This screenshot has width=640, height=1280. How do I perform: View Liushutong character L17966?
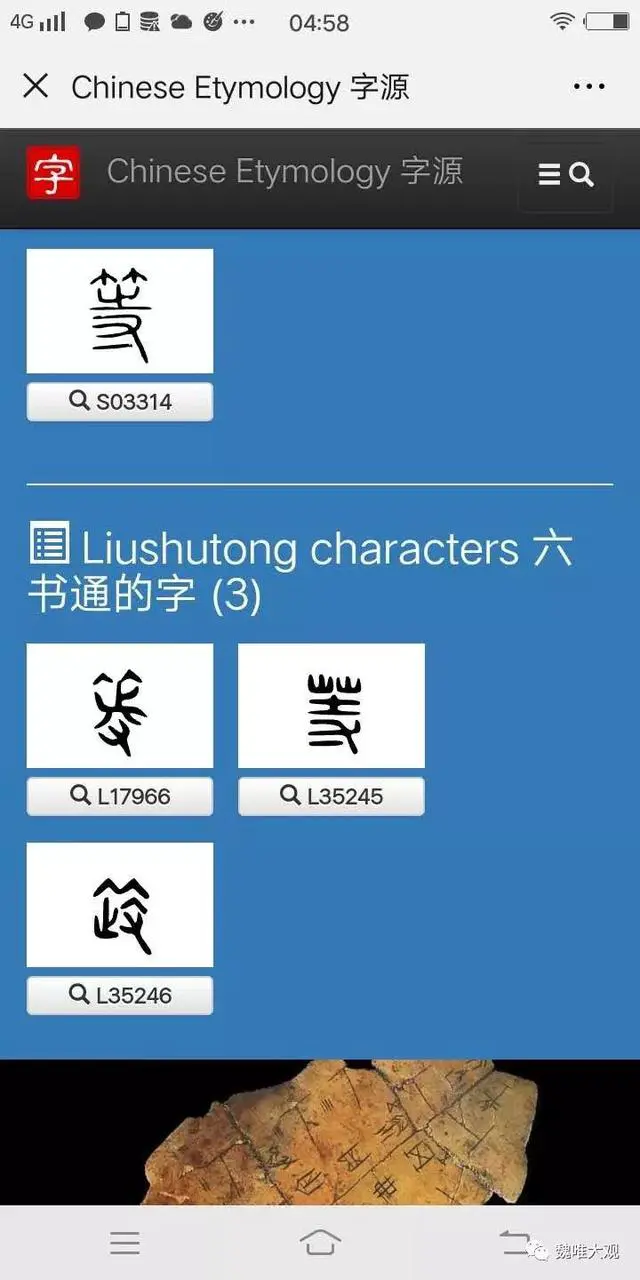point(120,796)
